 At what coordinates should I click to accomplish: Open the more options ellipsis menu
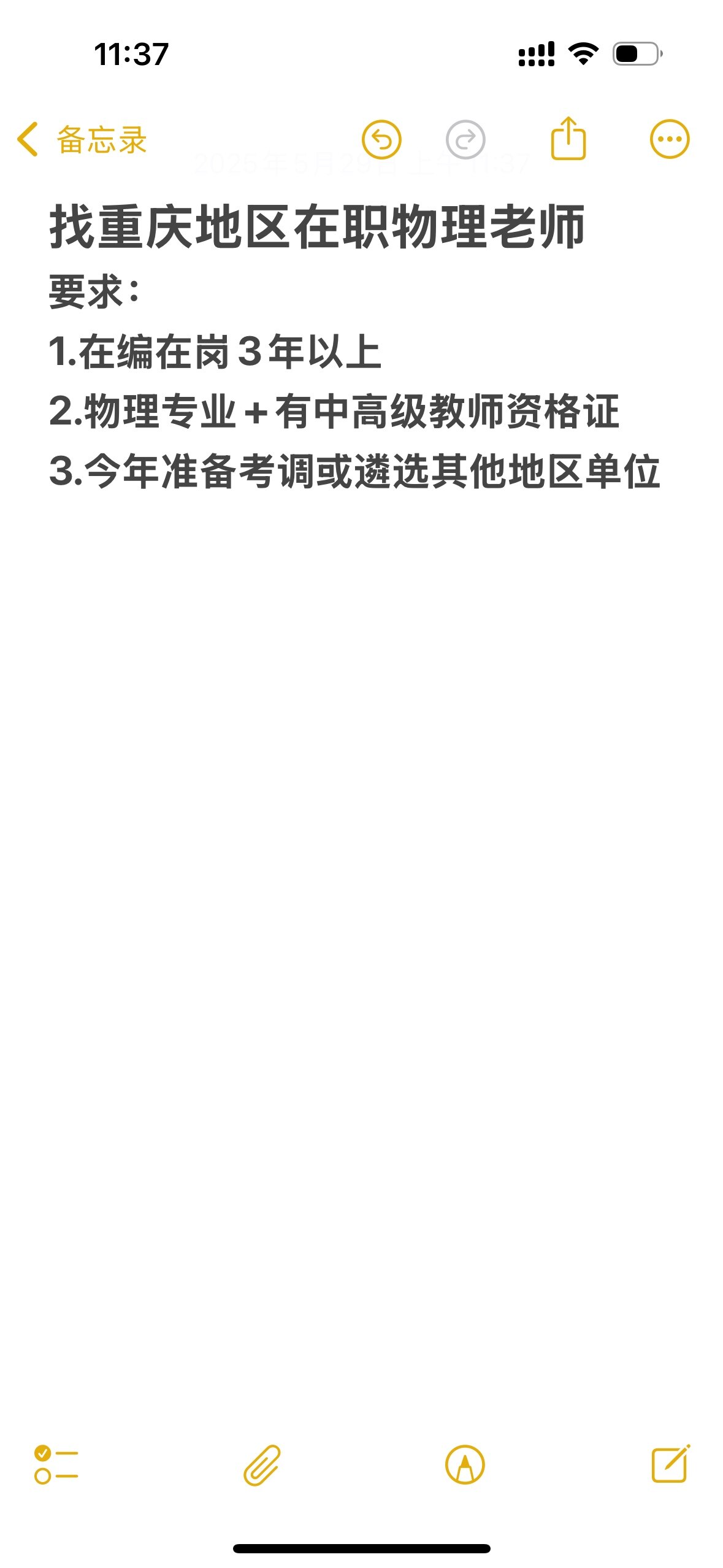[x=670, y=139]
